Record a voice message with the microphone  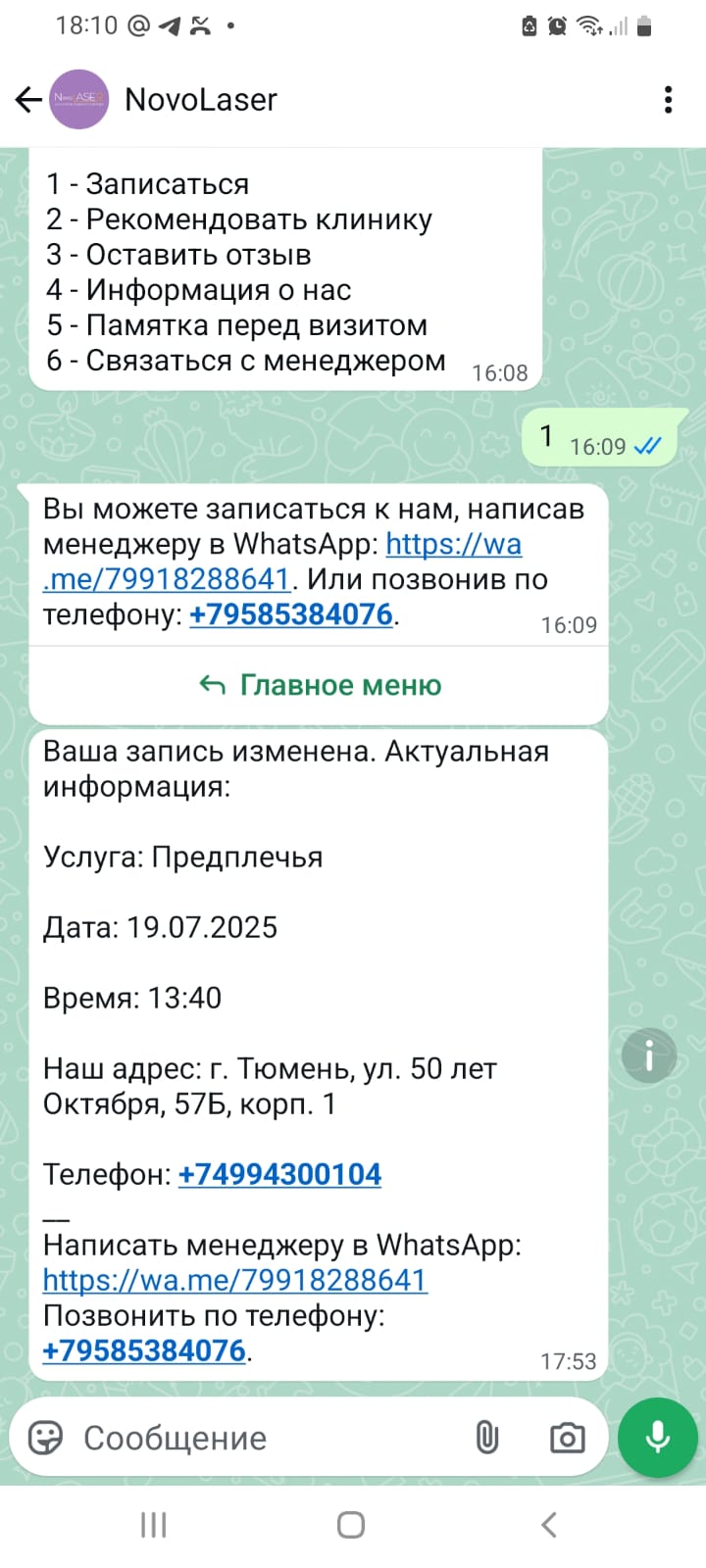tap(658, 1438)
